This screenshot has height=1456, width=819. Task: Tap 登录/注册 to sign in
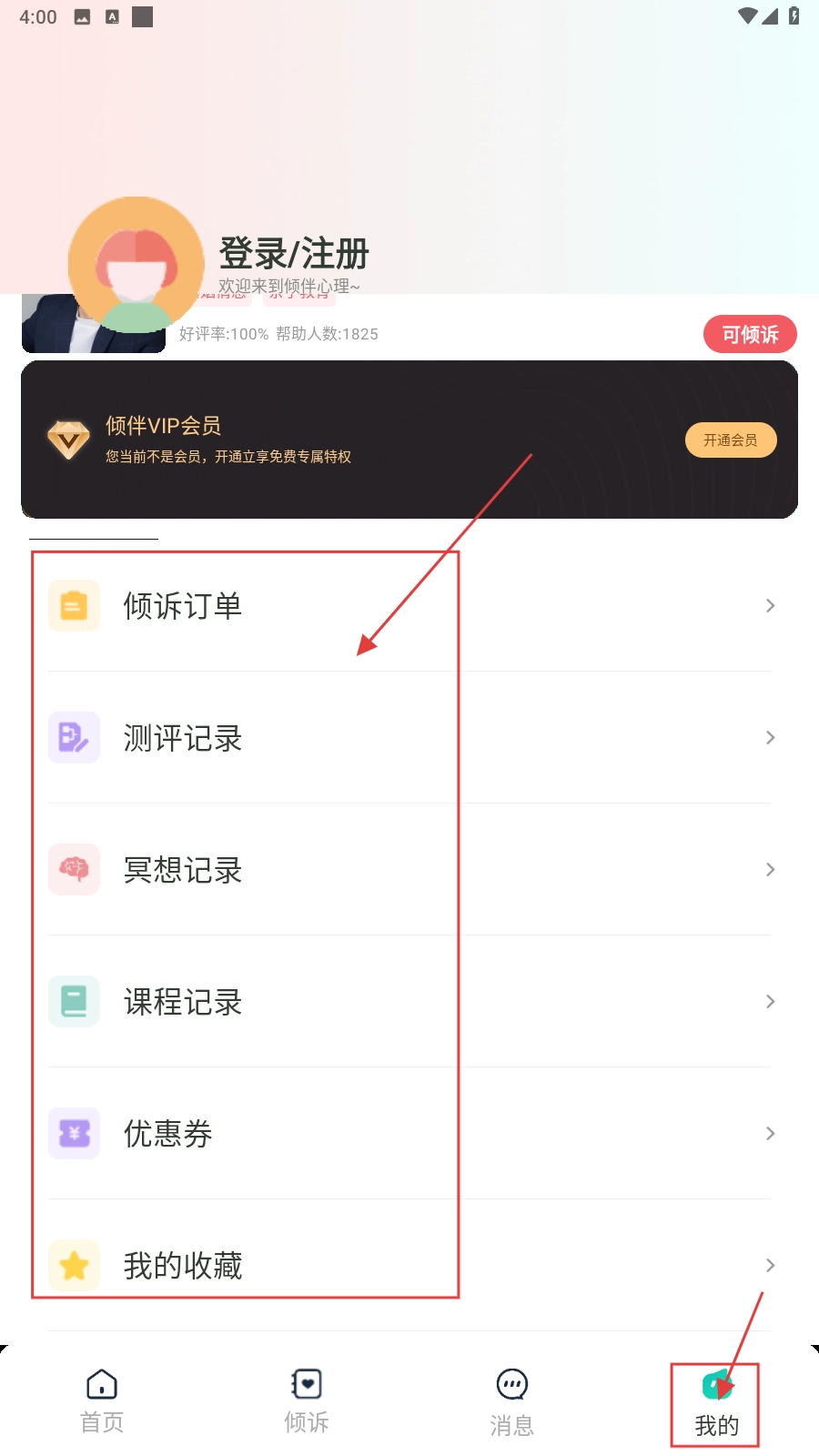[x=293, y=254]
